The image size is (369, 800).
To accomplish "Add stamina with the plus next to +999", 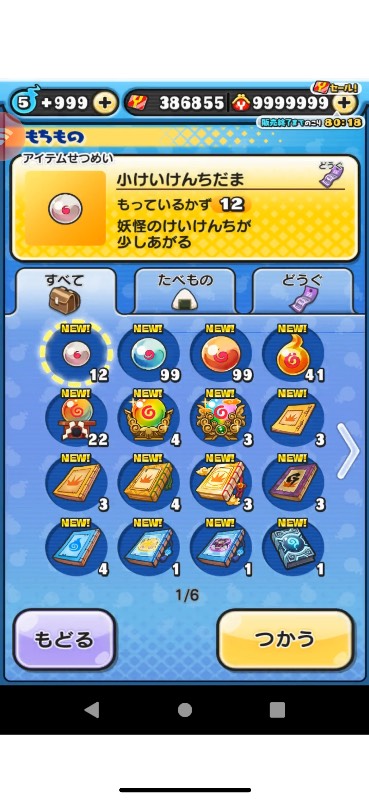I will 105,104.
